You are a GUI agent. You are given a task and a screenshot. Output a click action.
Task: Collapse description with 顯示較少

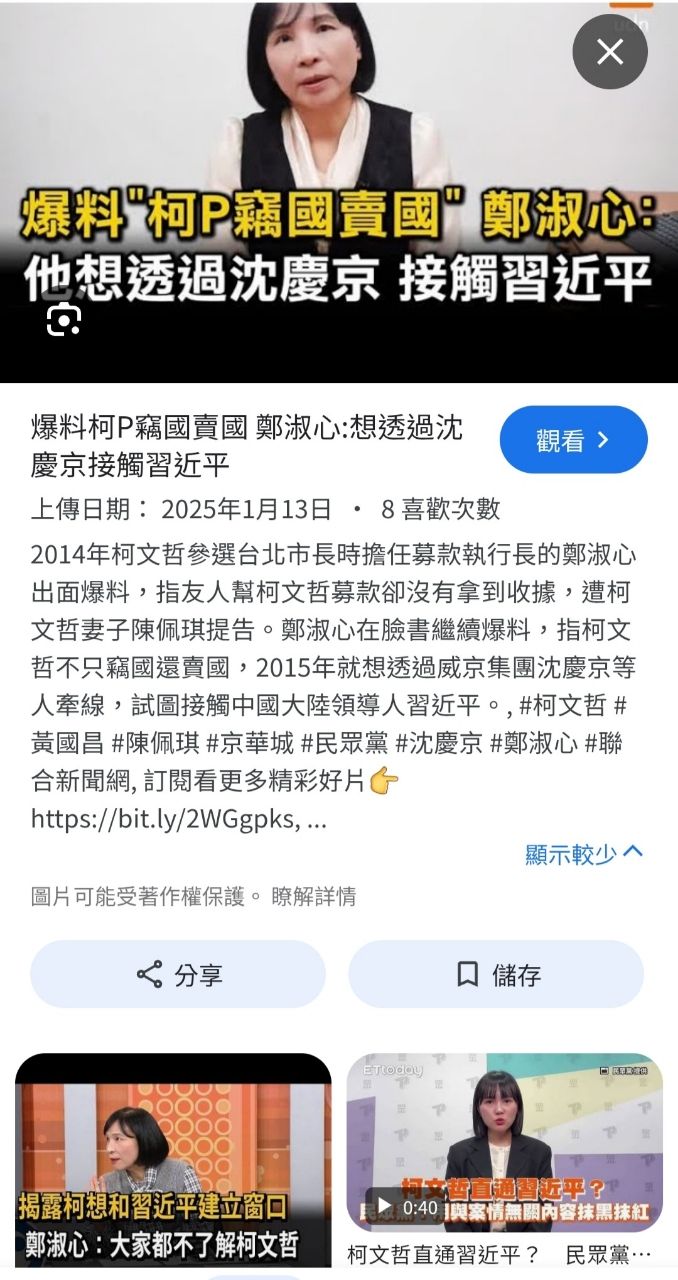584,853
